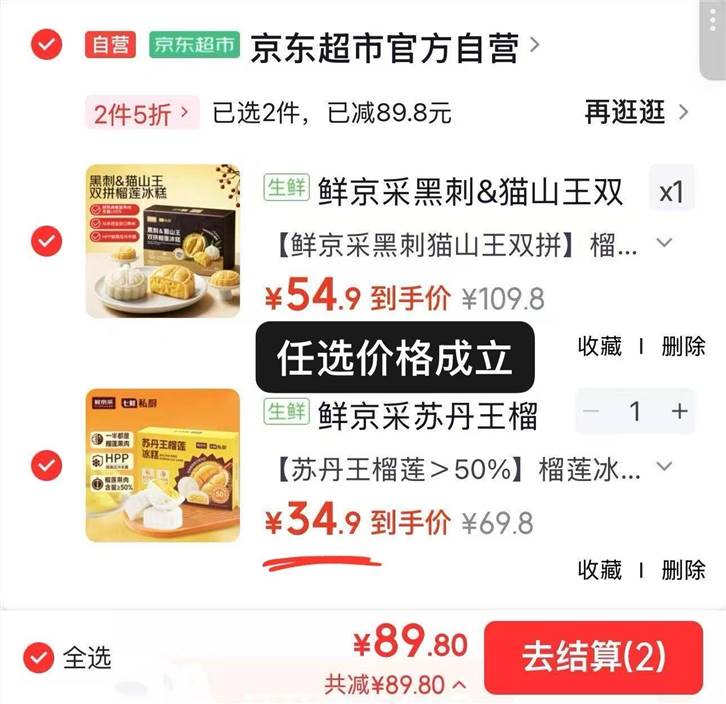
Task: Delete the 苏丹王榴莲 item from cart
Action: (x=683, y=570)
